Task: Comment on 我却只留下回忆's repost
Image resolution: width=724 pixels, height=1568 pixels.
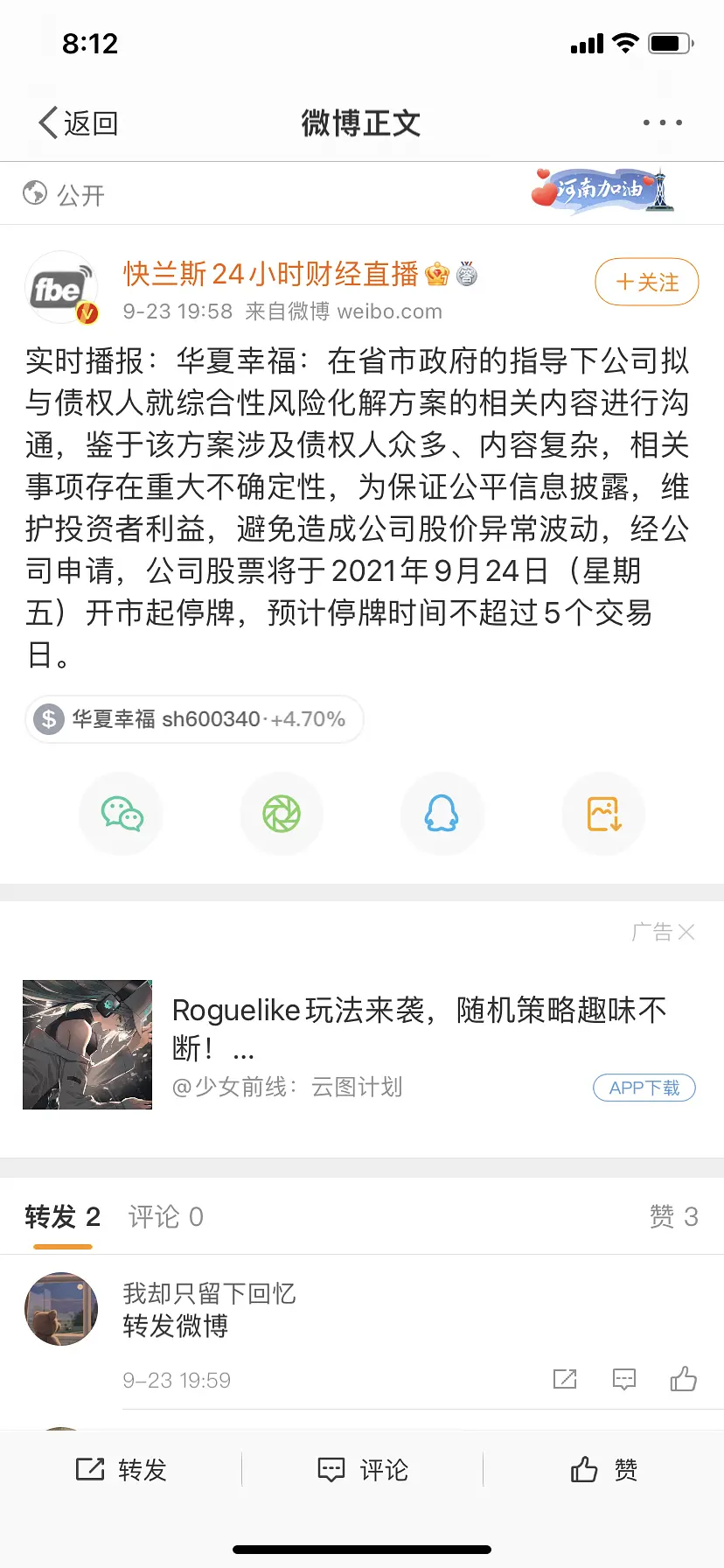Action: coord(624,1380)
